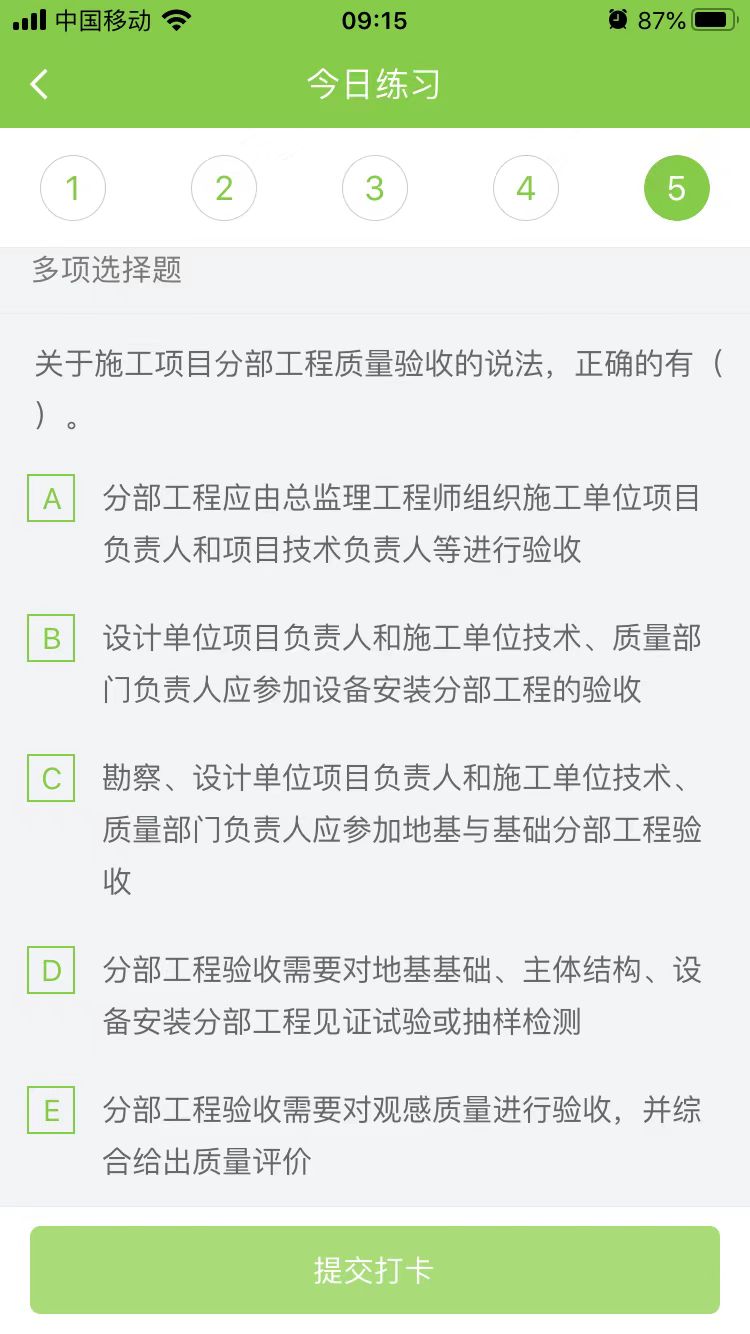
Task: Jump to question 2
Action: point(224,188)
